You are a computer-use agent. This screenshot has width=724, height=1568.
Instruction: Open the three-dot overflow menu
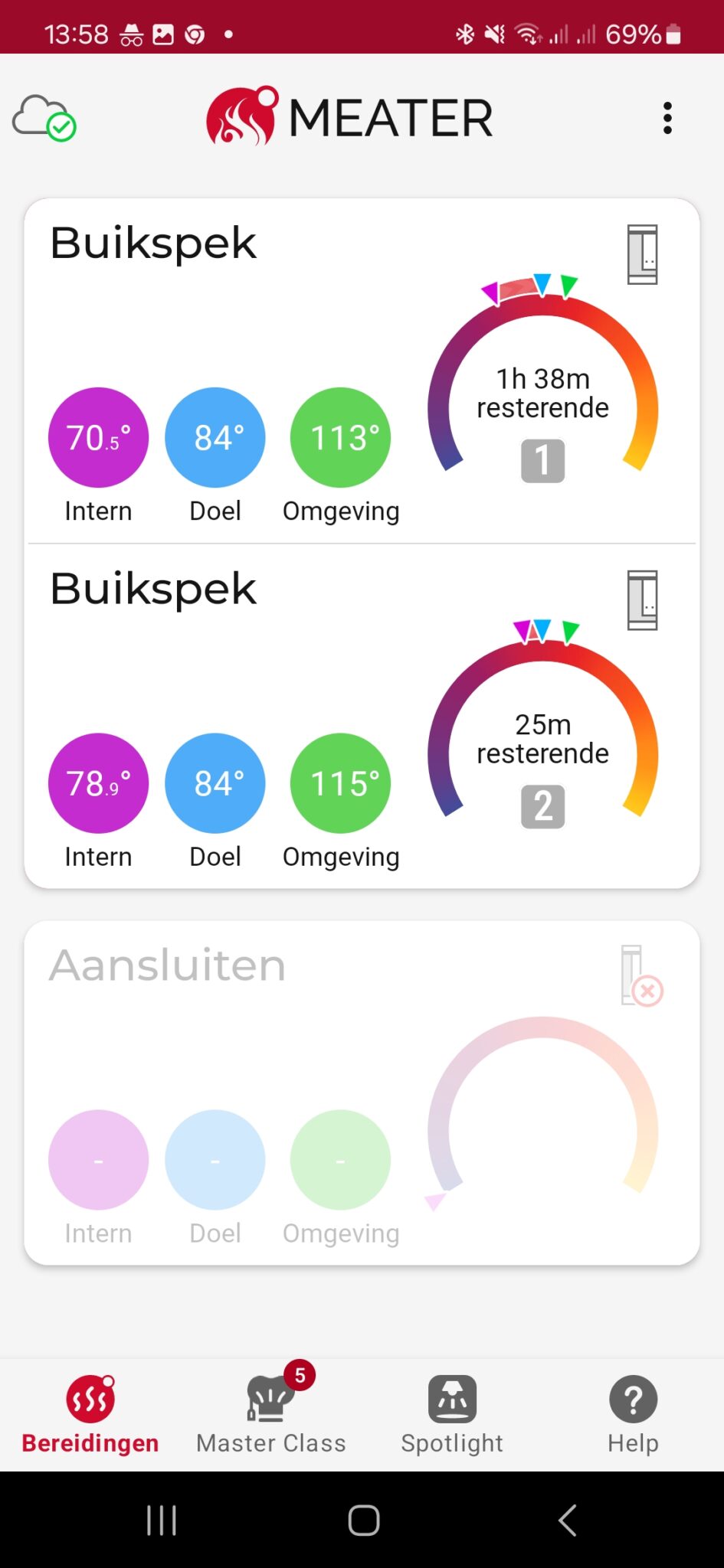point(667,118)
